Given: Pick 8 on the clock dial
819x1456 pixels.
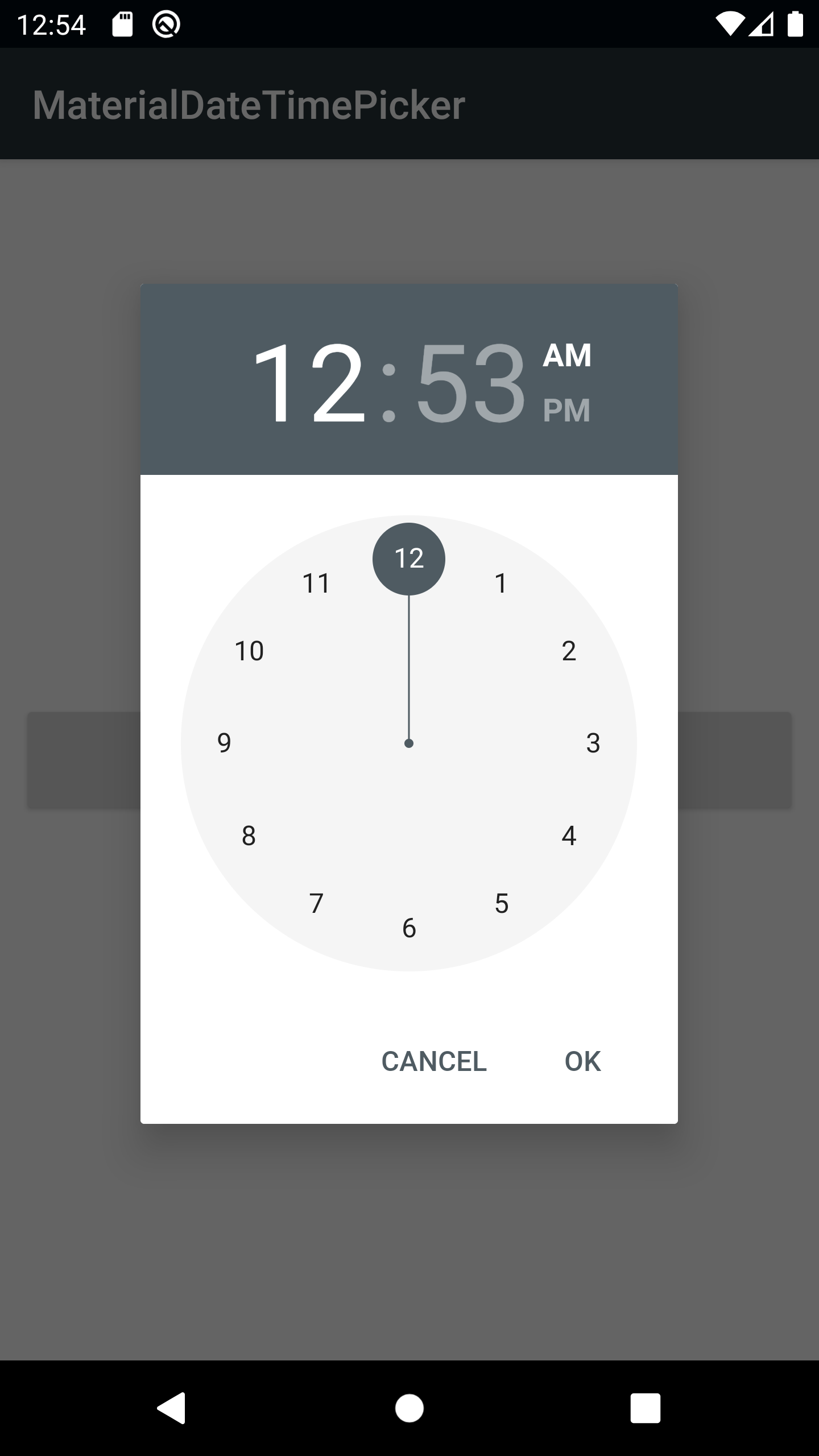Looking at the screenshot, I should point(249,835).
